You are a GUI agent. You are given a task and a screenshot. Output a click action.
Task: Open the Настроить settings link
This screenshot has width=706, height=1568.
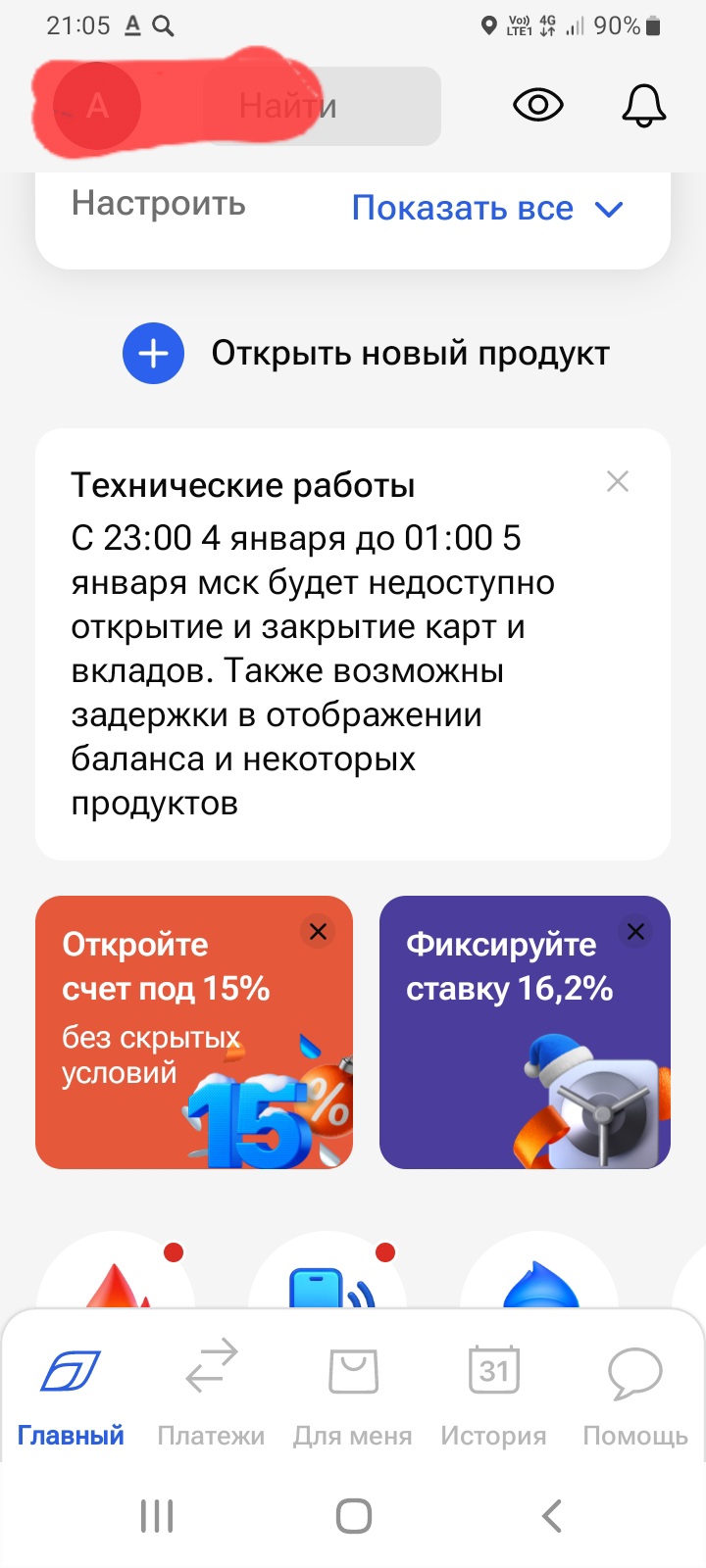point(159,204)
